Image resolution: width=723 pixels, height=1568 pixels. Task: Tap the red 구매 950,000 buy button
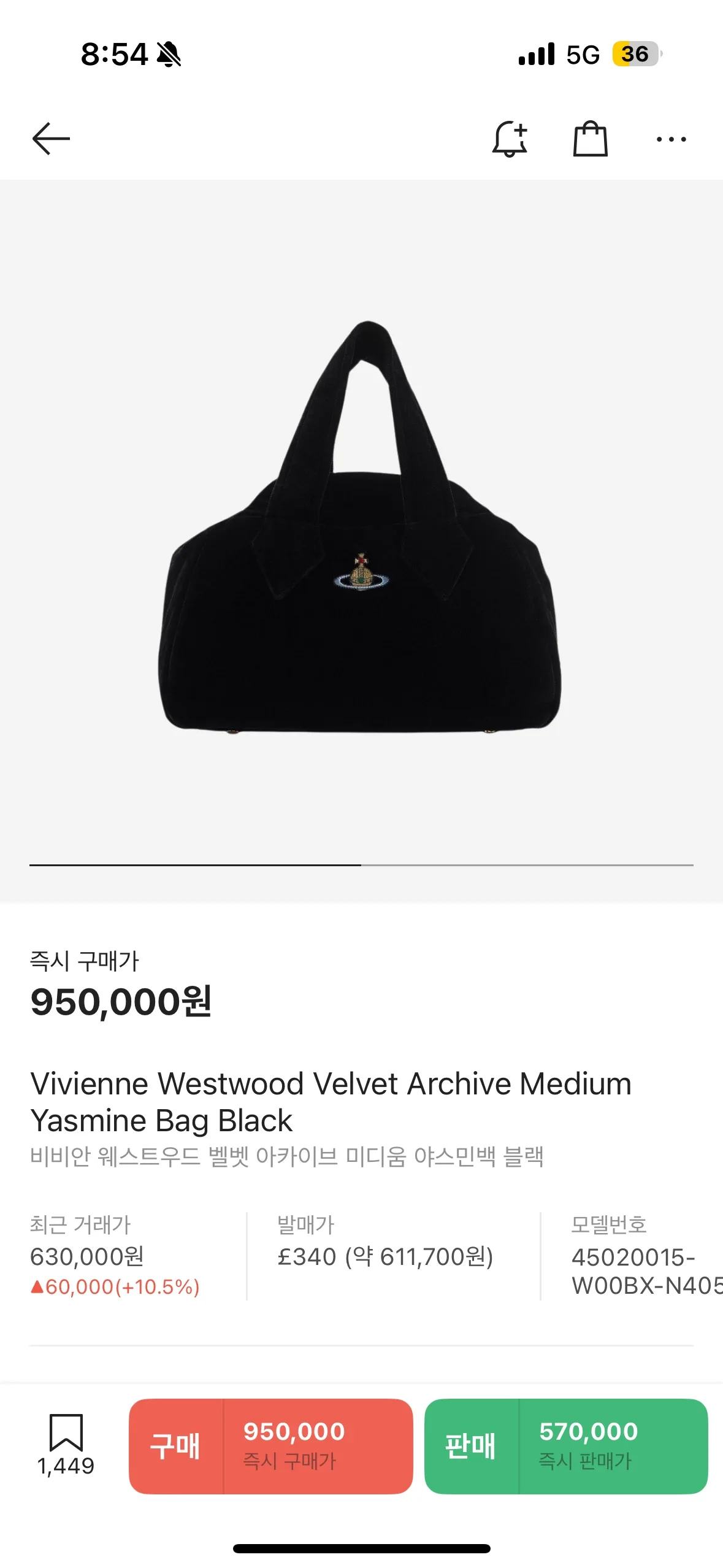pos(270,1446)
